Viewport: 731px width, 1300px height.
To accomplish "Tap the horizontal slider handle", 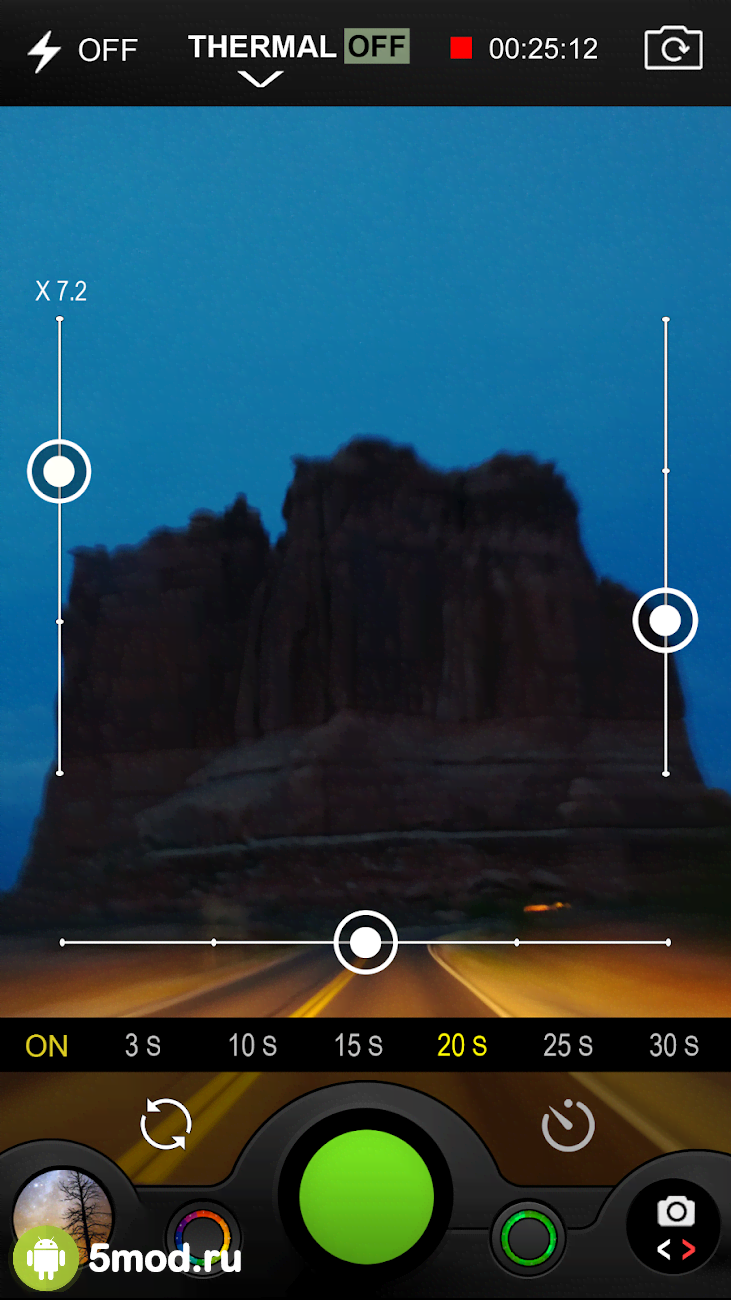I will (x=365, y=942).
